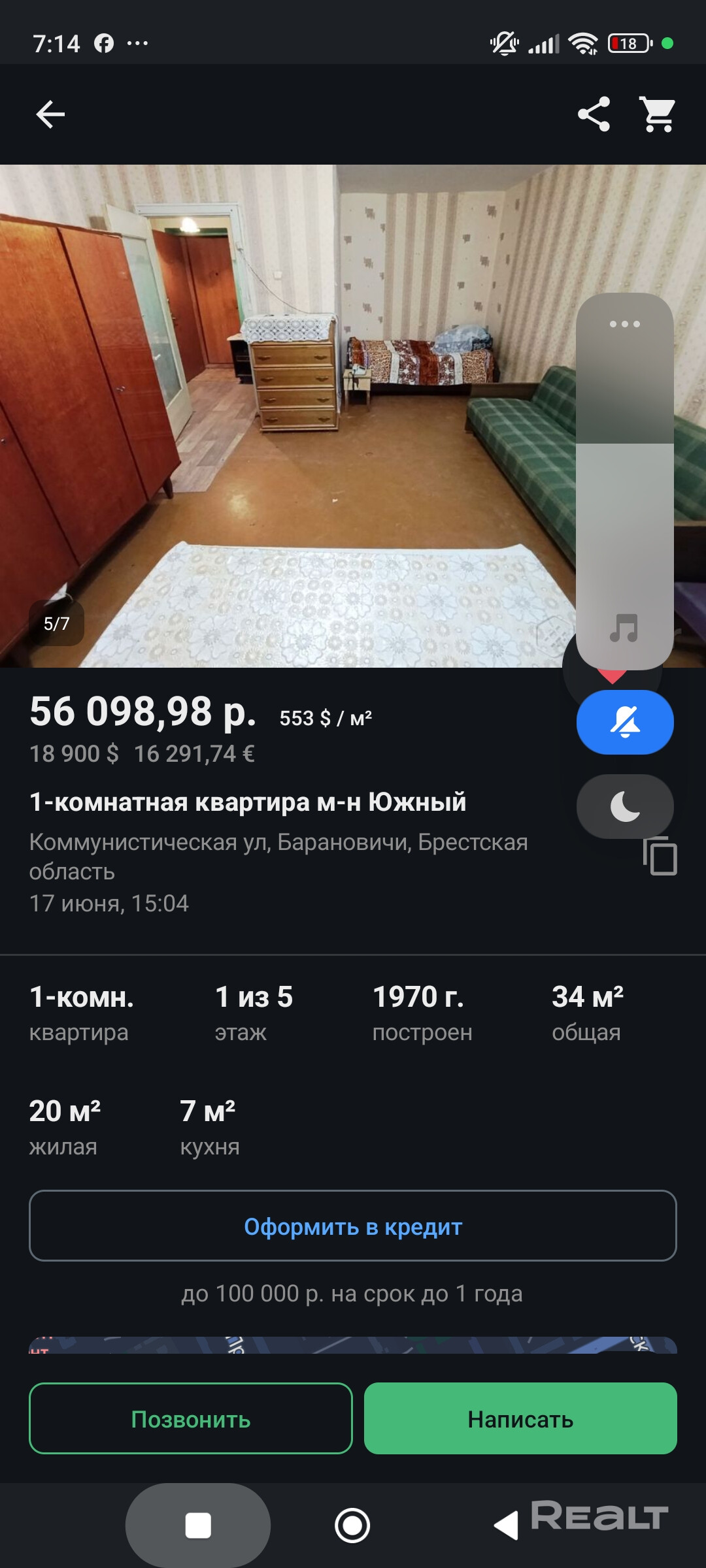Toggle the silent mode bell button

pyautogui.click(x=624, y=723)
